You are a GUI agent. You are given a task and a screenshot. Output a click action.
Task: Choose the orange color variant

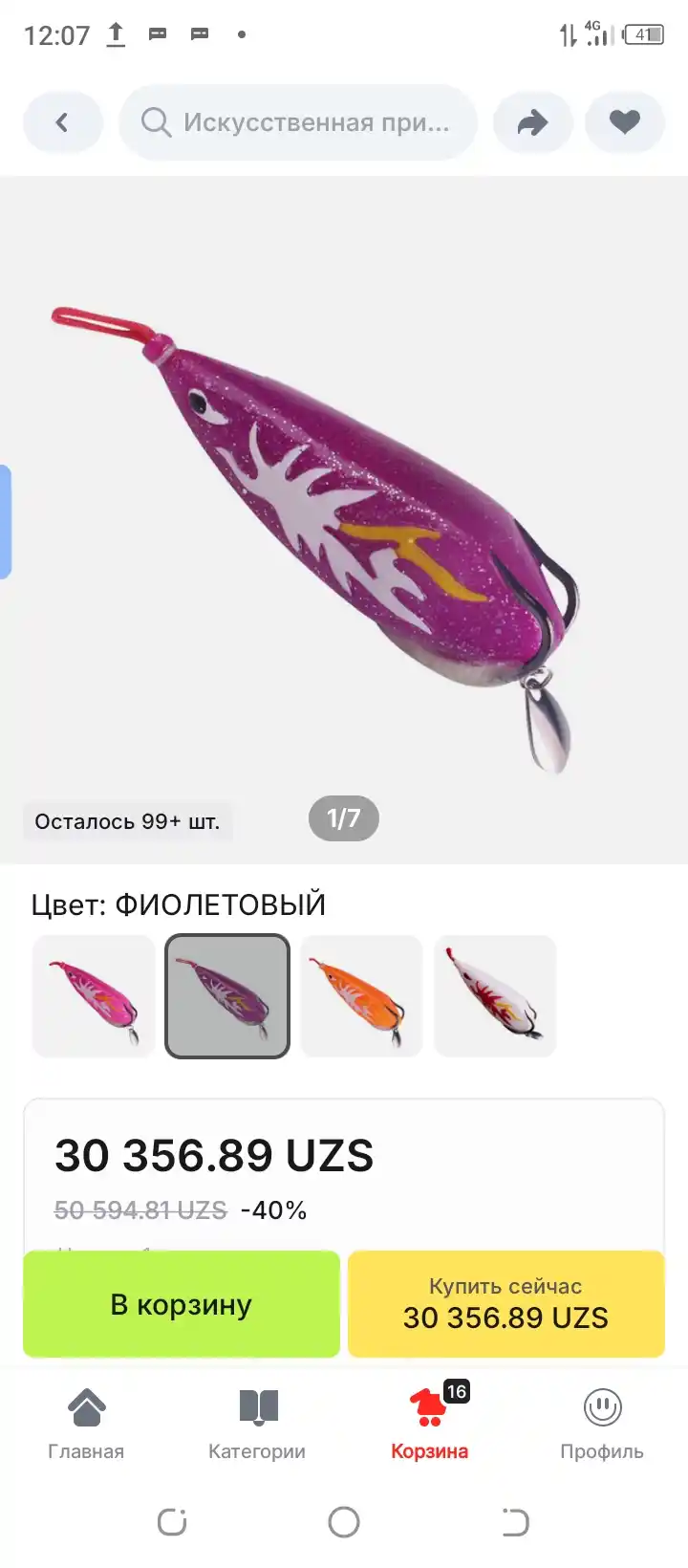click(361, 996)
